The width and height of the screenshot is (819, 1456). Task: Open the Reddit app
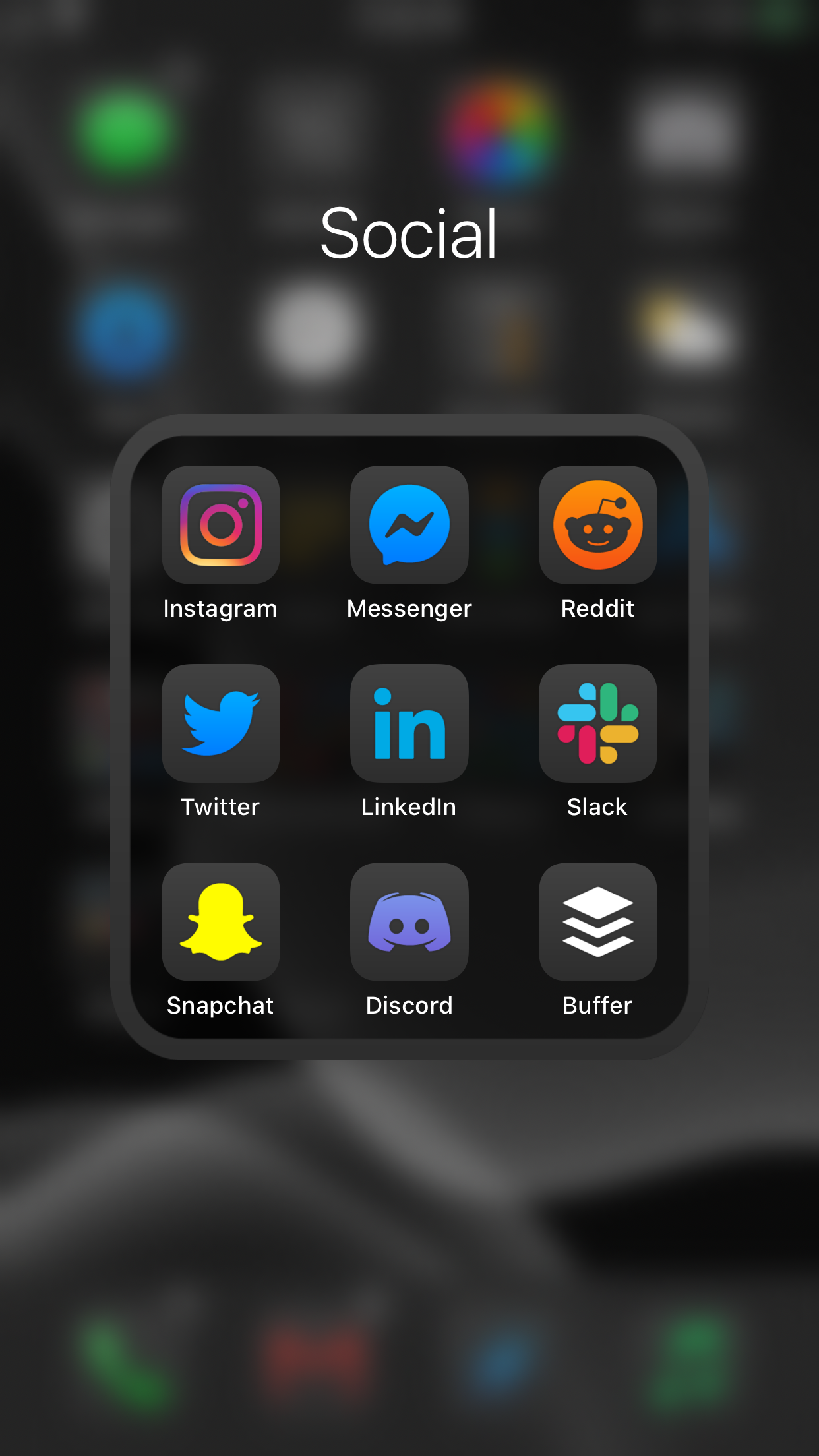pyautogui.click(x=598, y=525)
